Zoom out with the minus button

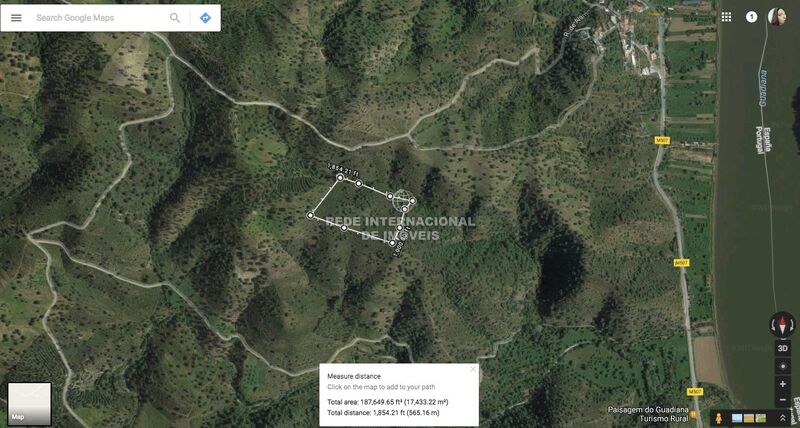coord(782,399)
